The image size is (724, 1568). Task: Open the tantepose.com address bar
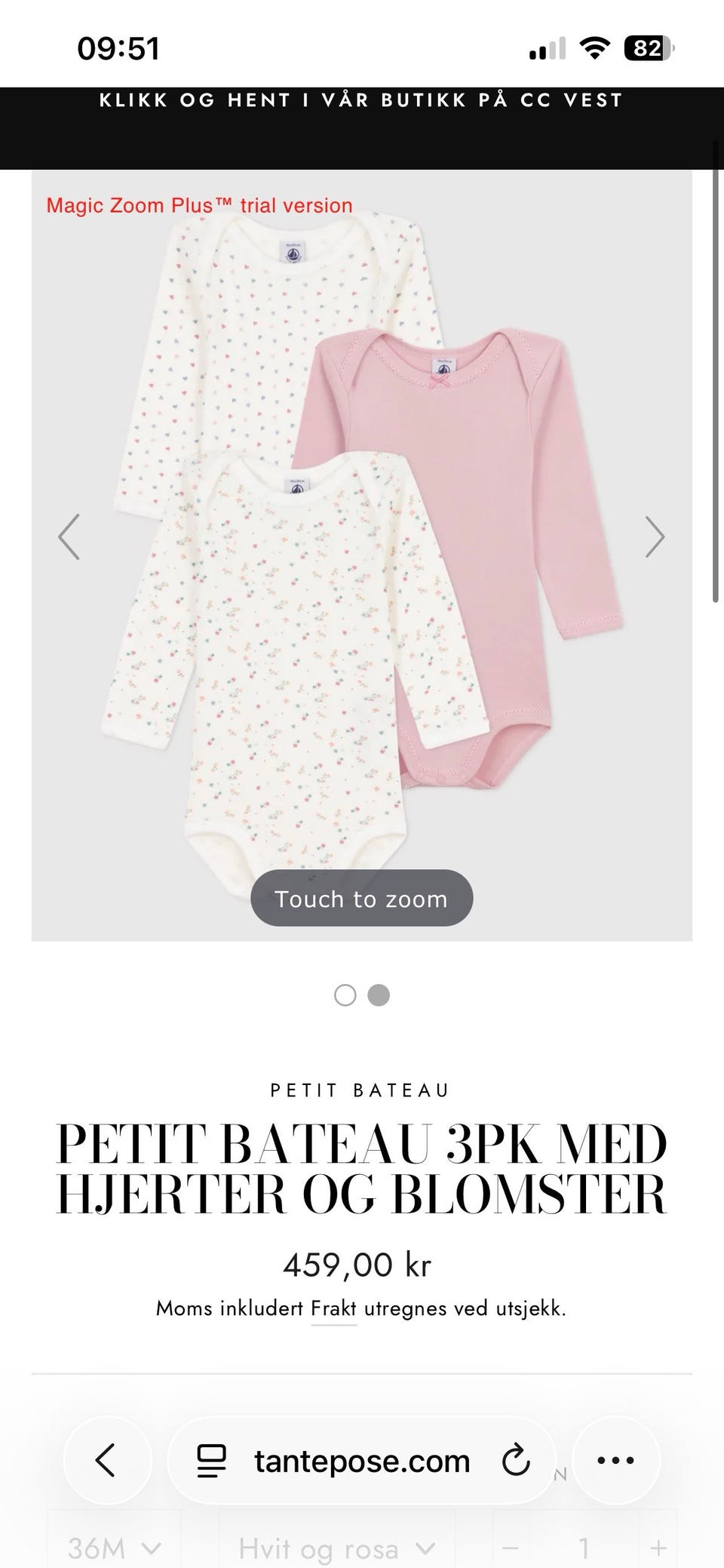click(x=362, y=1461)
